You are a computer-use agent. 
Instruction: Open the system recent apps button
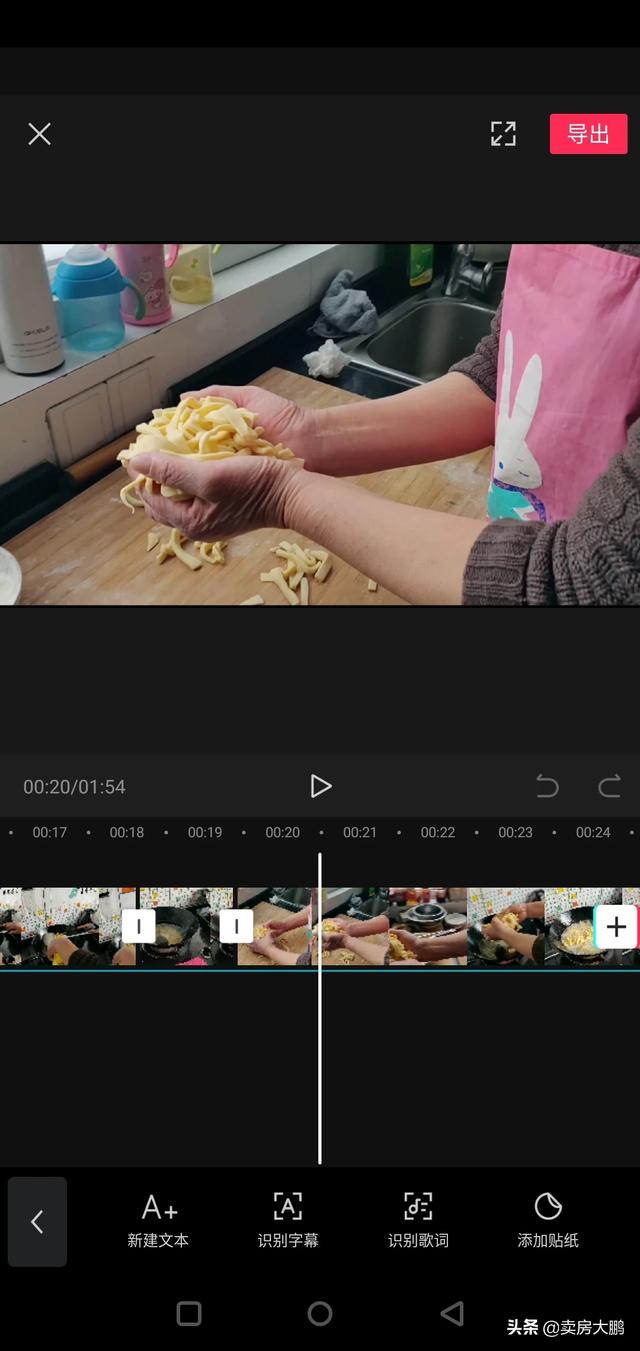coord(189,1313)
